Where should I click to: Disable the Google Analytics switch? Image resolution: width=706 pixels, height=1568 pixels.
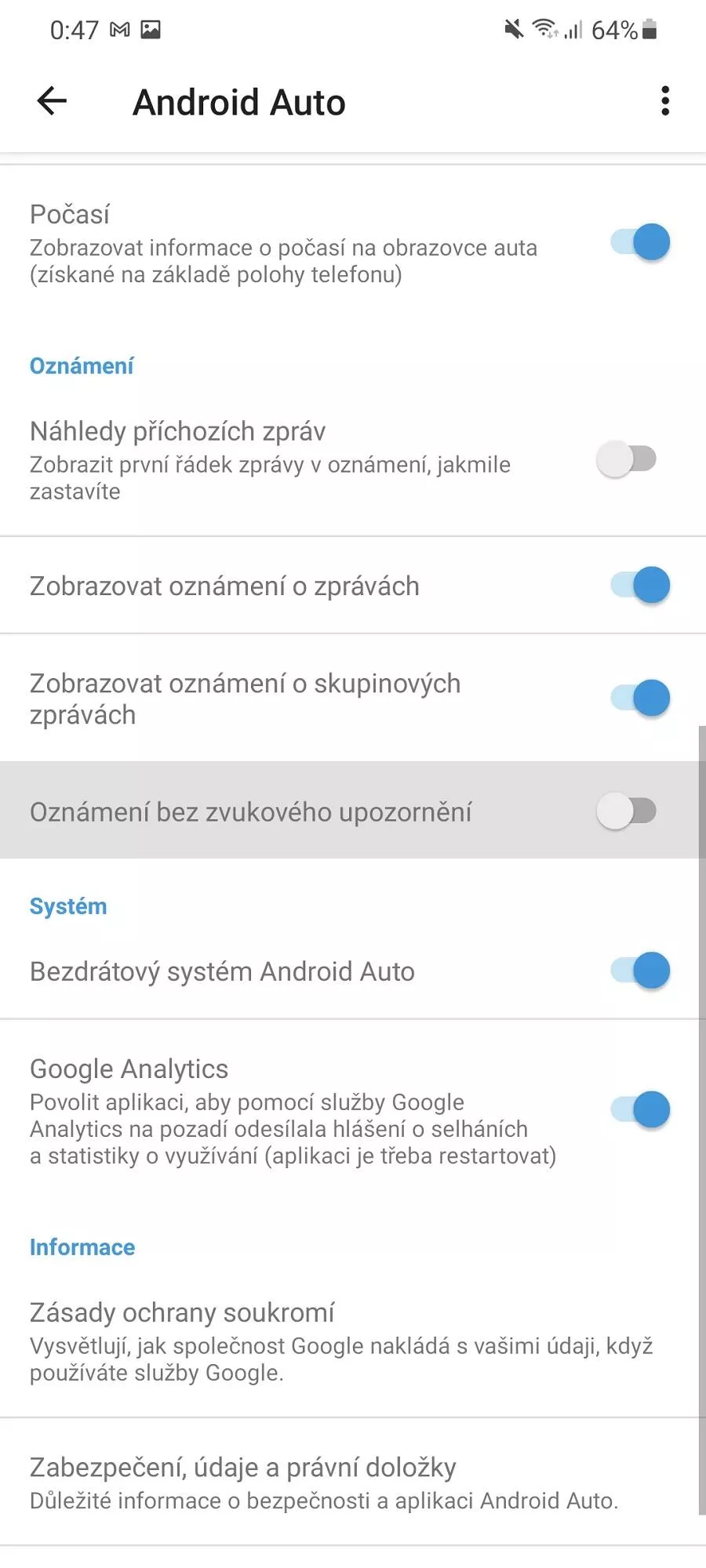coord(640,1110)
